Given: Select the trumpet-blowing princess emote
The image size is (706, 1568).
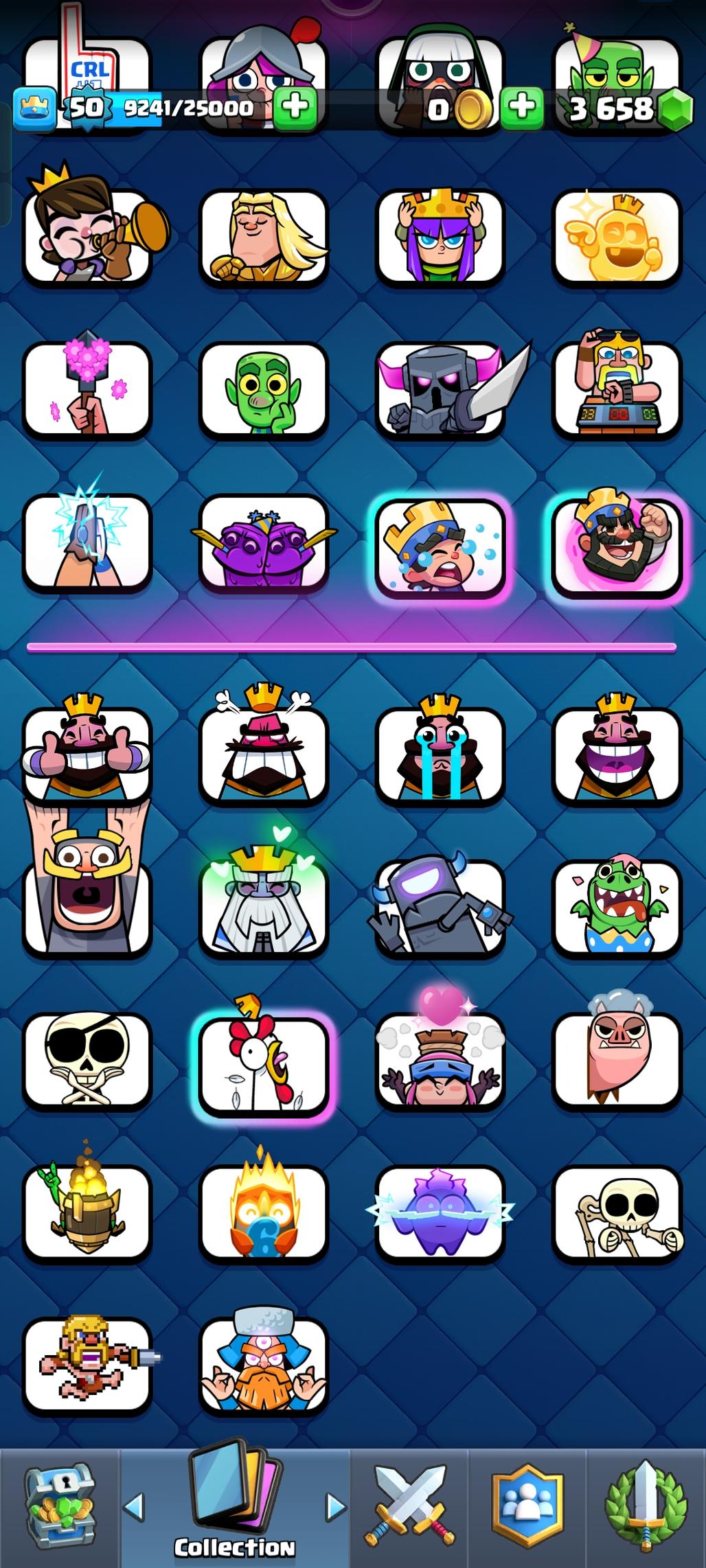Looking at the screenshot, I should [87, 237].
